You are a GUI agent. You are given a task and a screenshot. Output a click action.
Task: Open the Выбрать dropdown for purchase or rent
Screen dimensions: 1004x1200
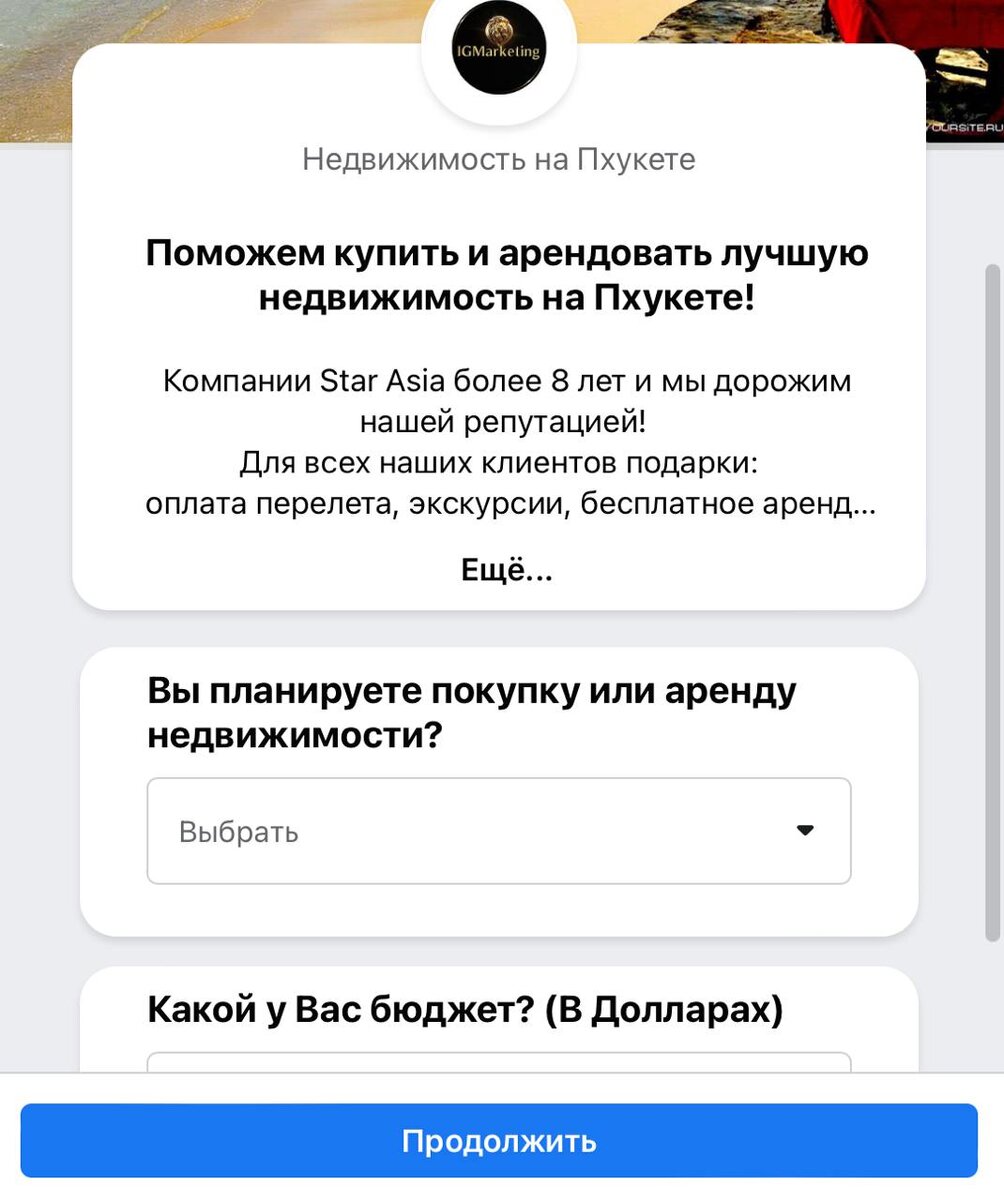point(498,831)
